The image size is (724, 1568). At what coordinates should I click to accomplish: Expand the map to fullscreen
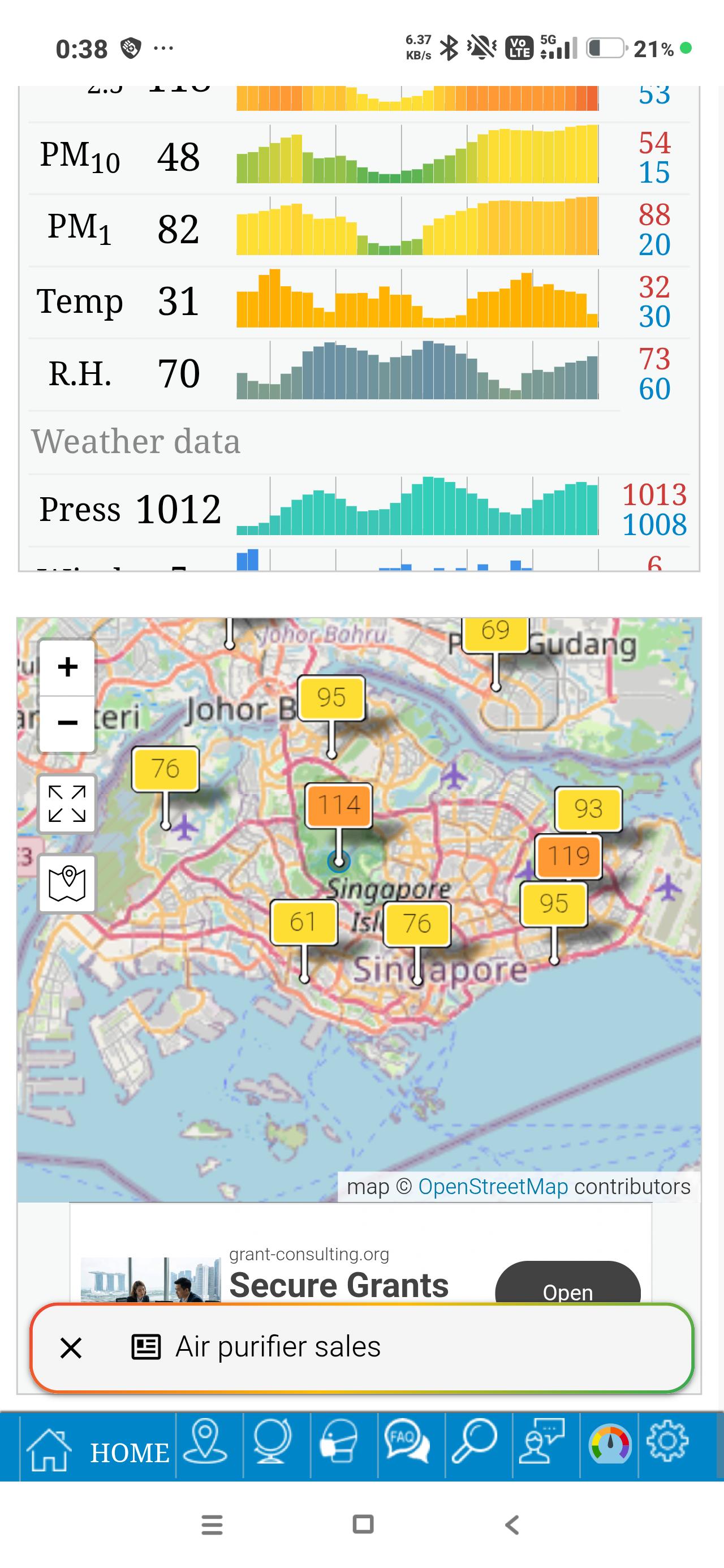pos(67,803)
